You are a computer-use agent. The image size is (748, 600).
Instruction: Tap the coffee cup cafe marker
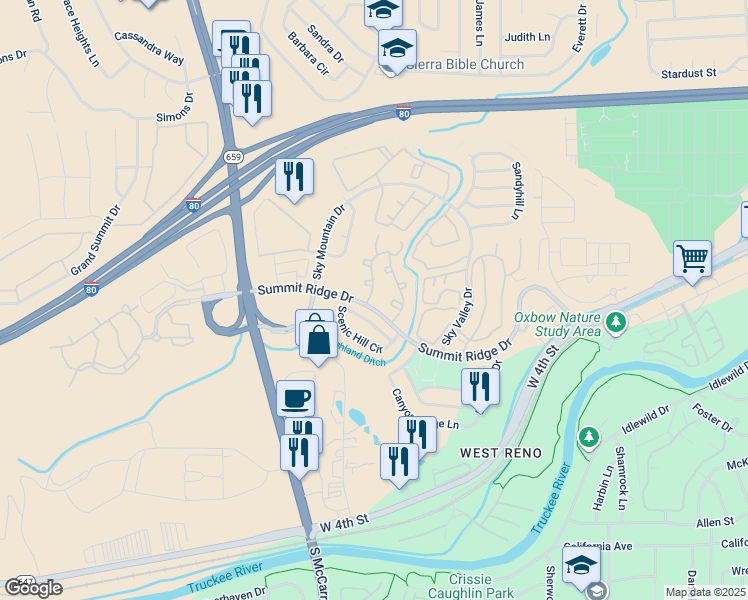[295, 398]
